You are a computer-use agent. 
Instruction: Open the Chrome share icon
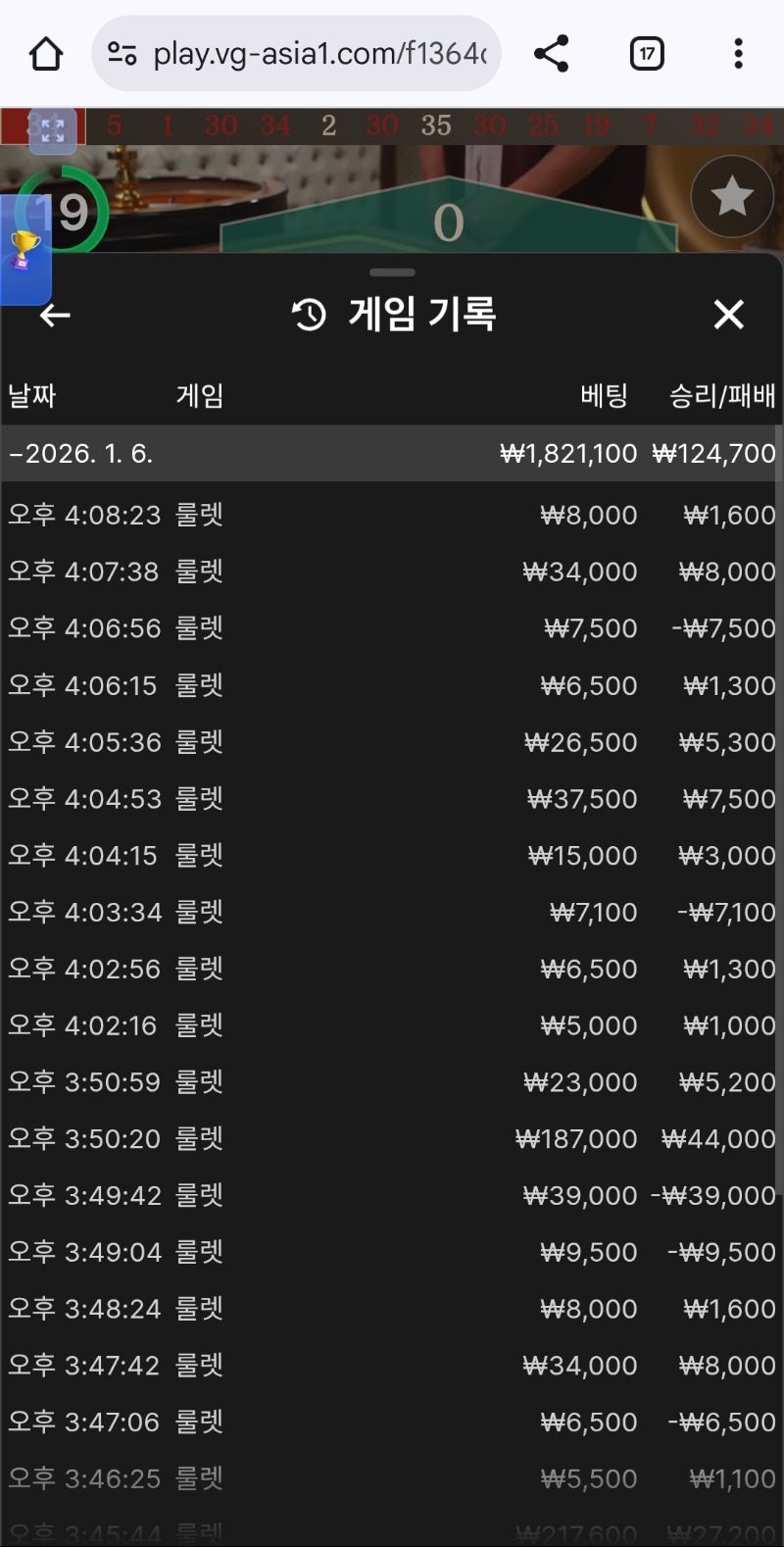click(551, 53)
